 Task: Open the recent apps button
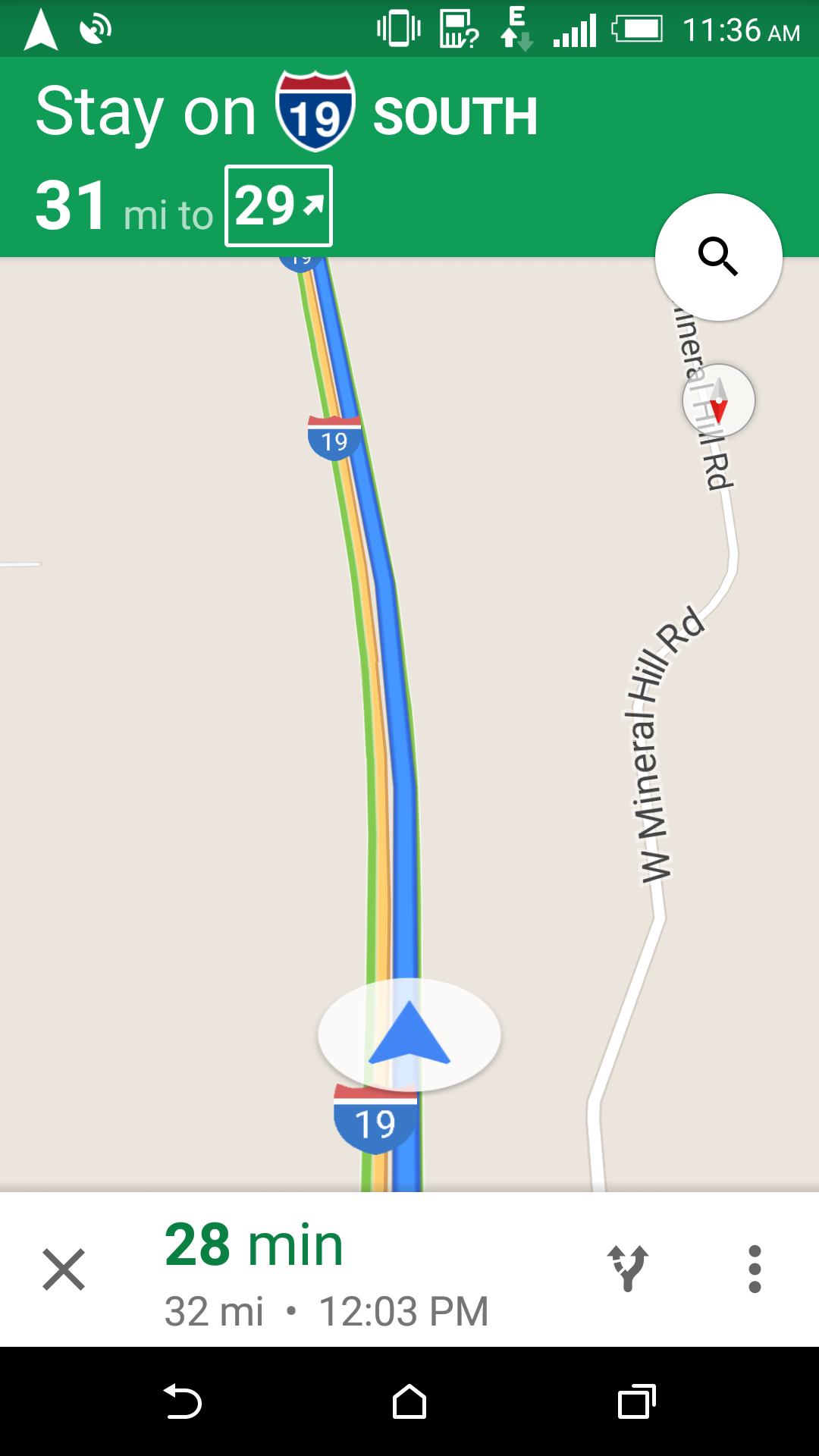coord(636,1401)
